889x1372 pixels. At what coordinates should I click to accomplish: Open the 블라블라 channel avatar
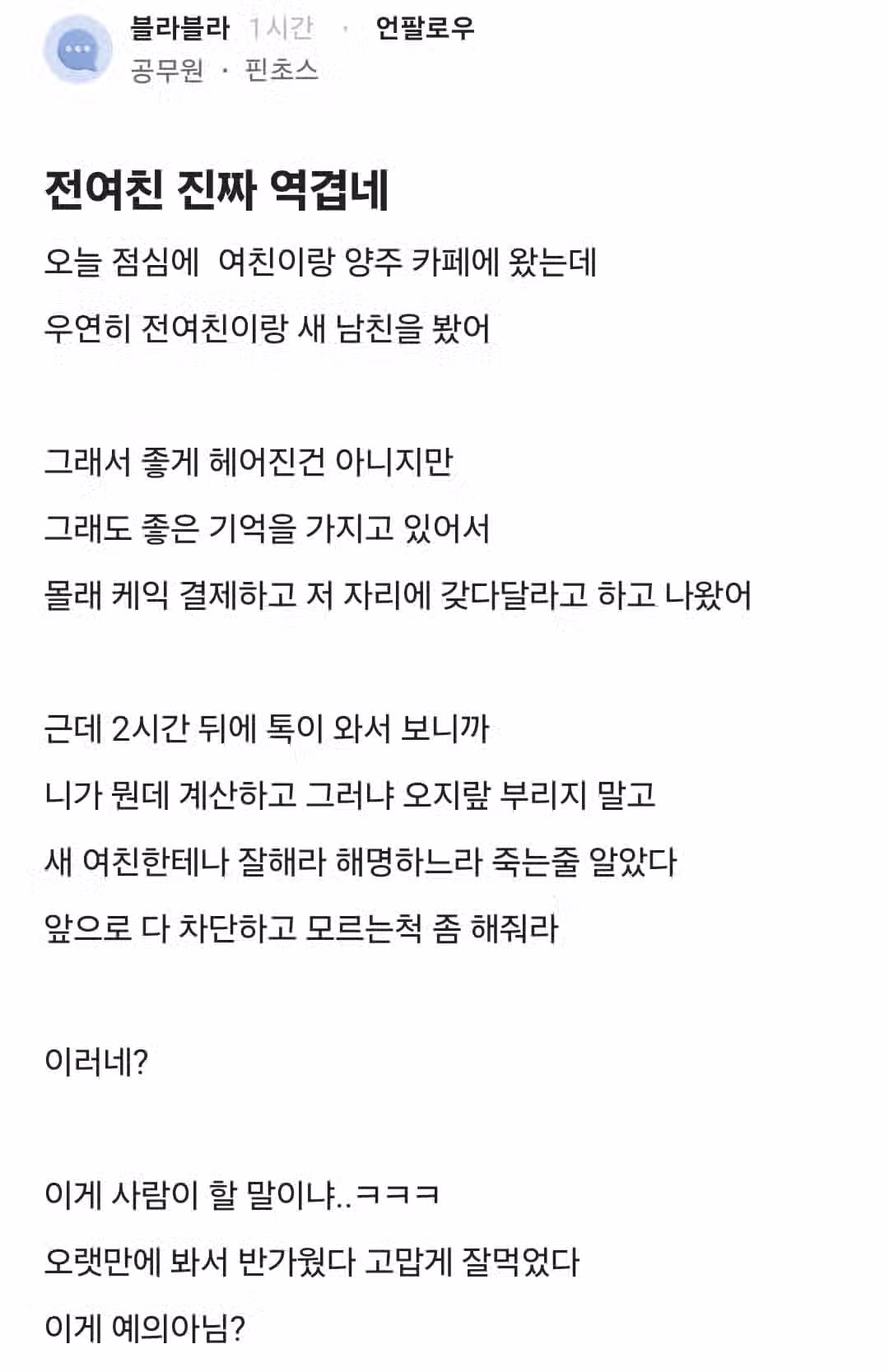(77, 49)
